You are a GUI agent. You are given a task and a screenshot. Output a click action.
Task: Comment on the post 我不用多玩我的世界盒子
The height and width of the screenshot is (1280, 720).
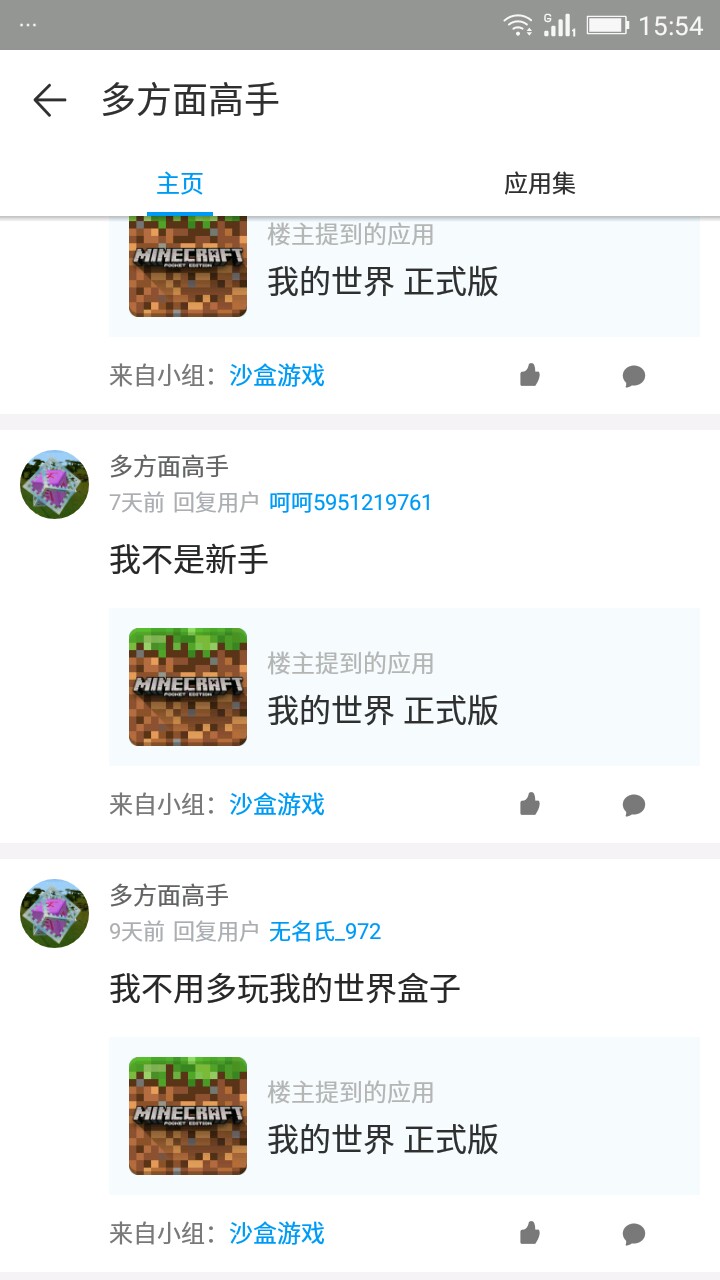[x=633, y=1234]
